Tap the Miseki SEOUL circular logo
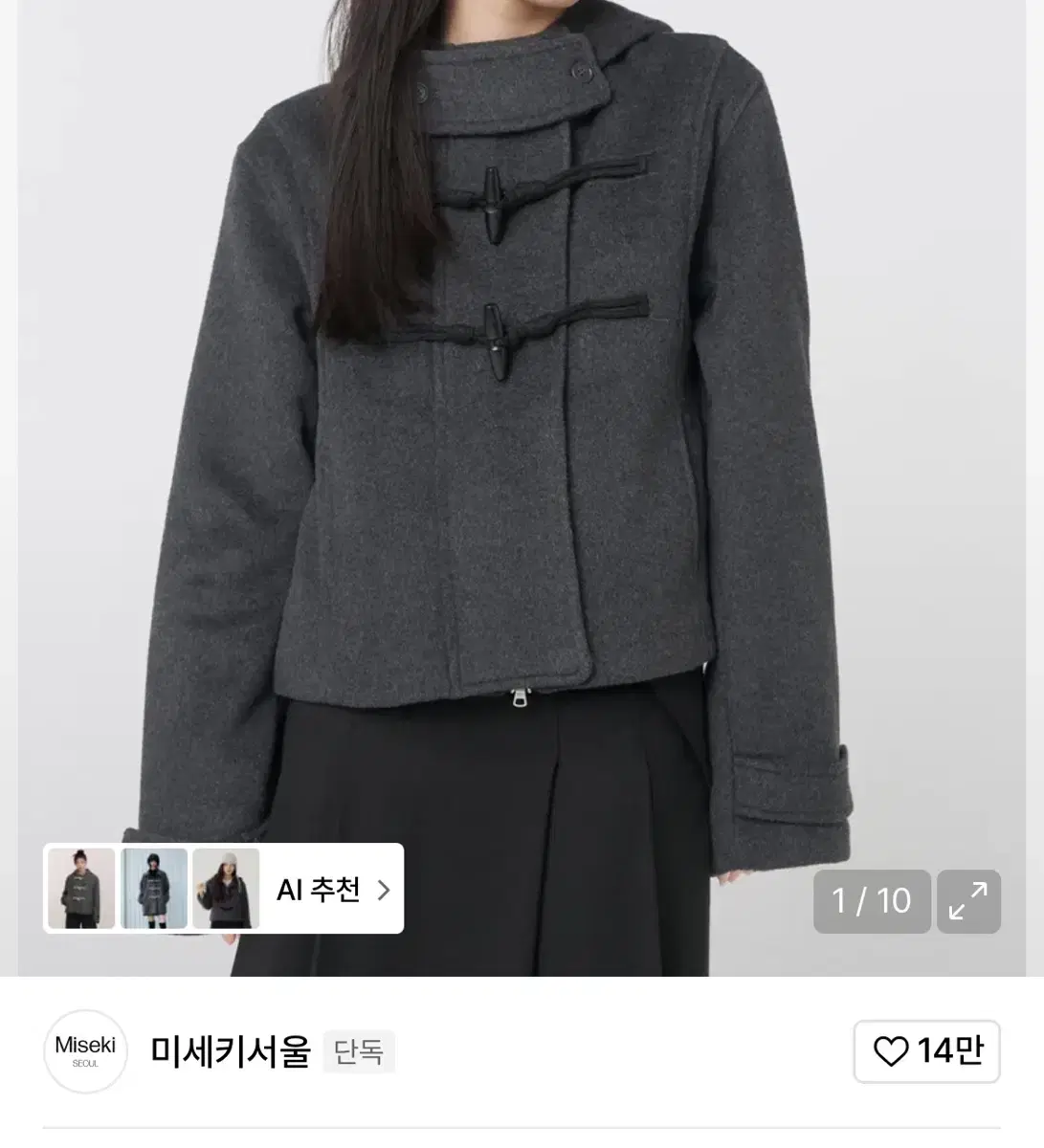 click(x=84, y=1050)
